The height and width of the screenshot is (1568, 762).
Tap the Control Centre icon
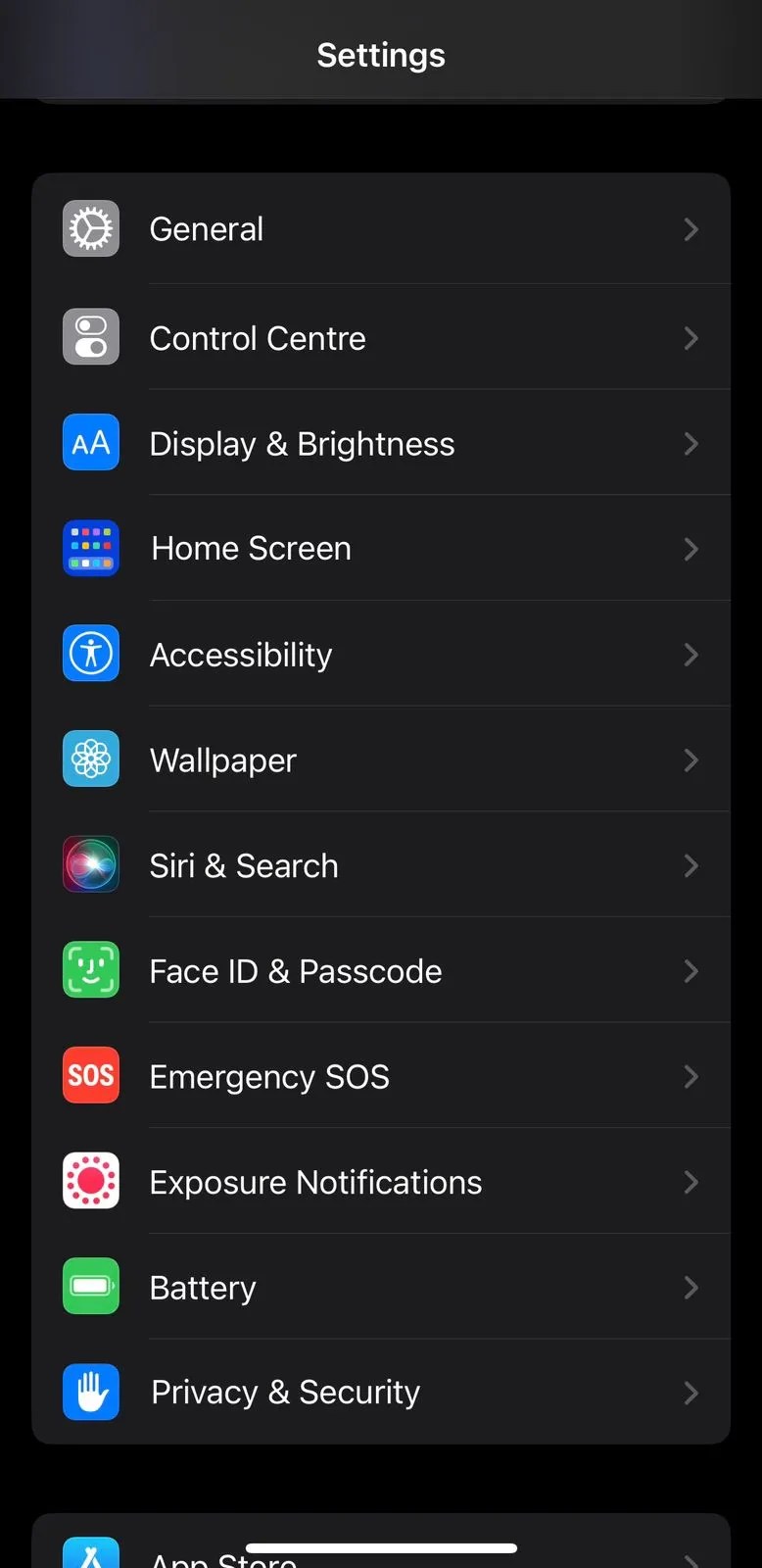[90, 337]
